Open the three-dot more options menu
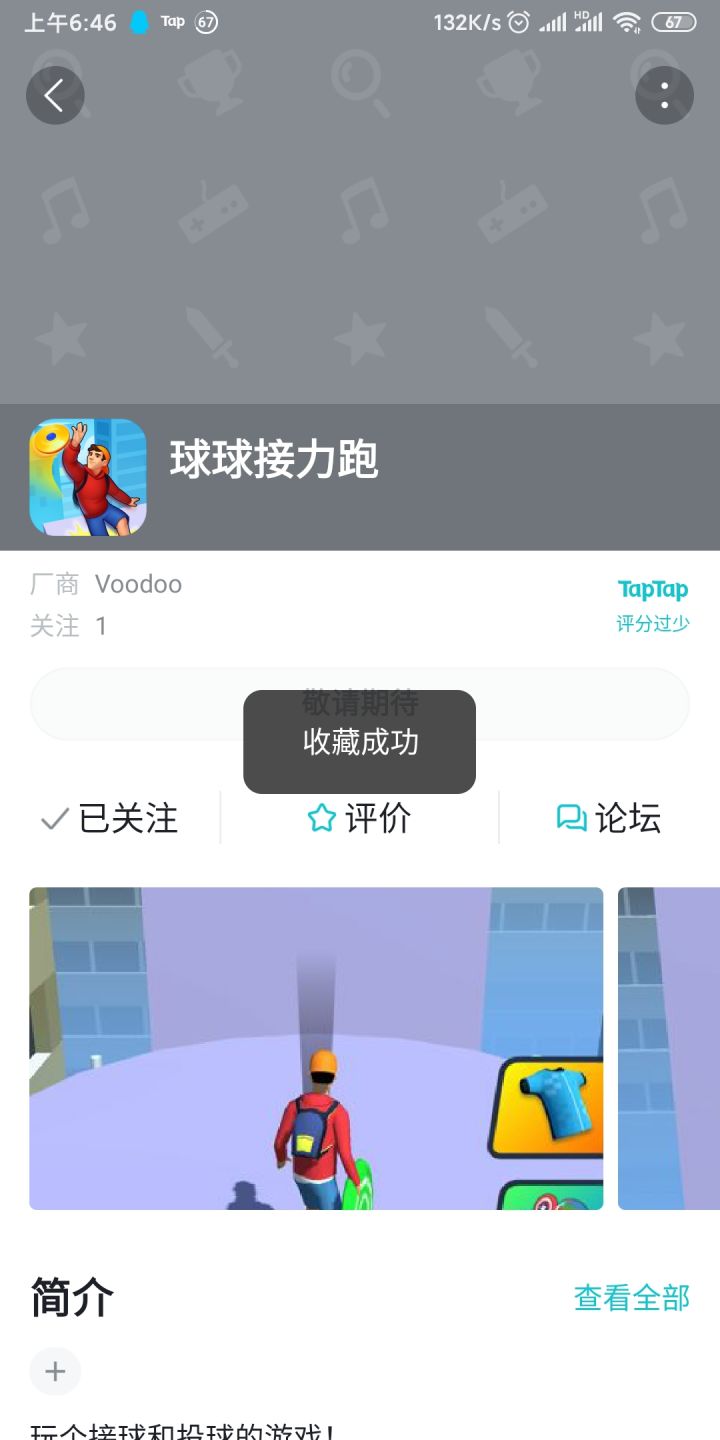The height and width of the screenshot is (1440, 720). [x=665, y=95]
